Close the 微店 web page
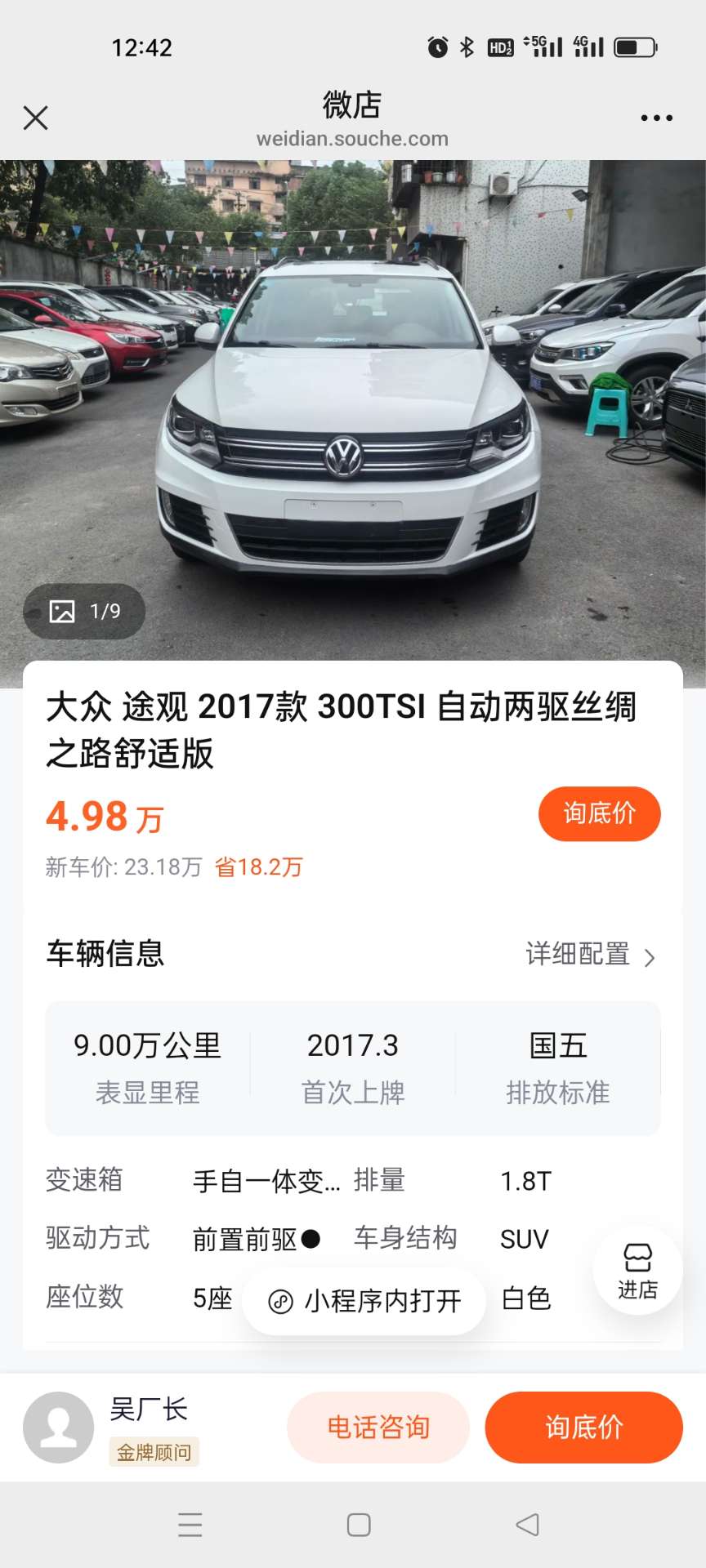Viewport: 706px width, 1568px height. point(35,118)
